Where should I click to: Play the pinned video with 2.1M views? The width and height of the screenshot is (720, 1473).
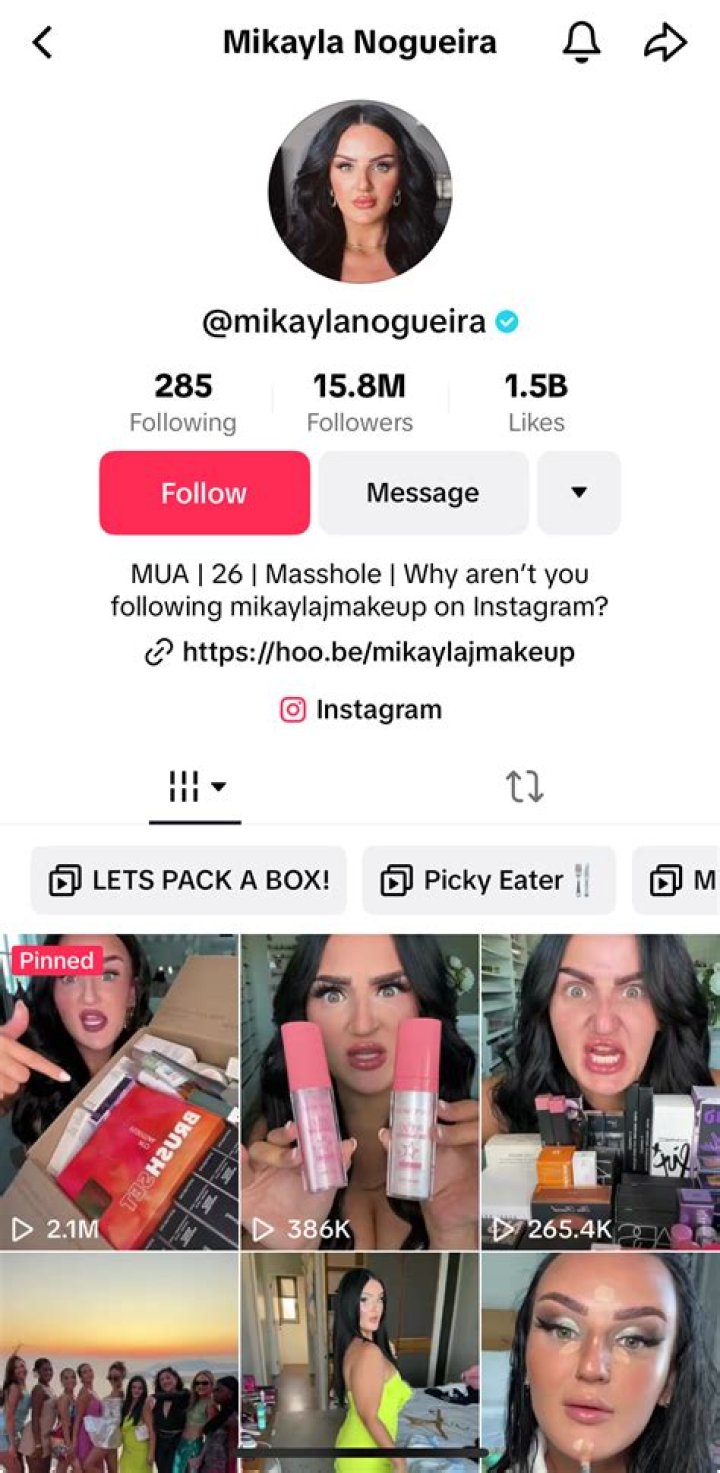[x=119, y=1092]
